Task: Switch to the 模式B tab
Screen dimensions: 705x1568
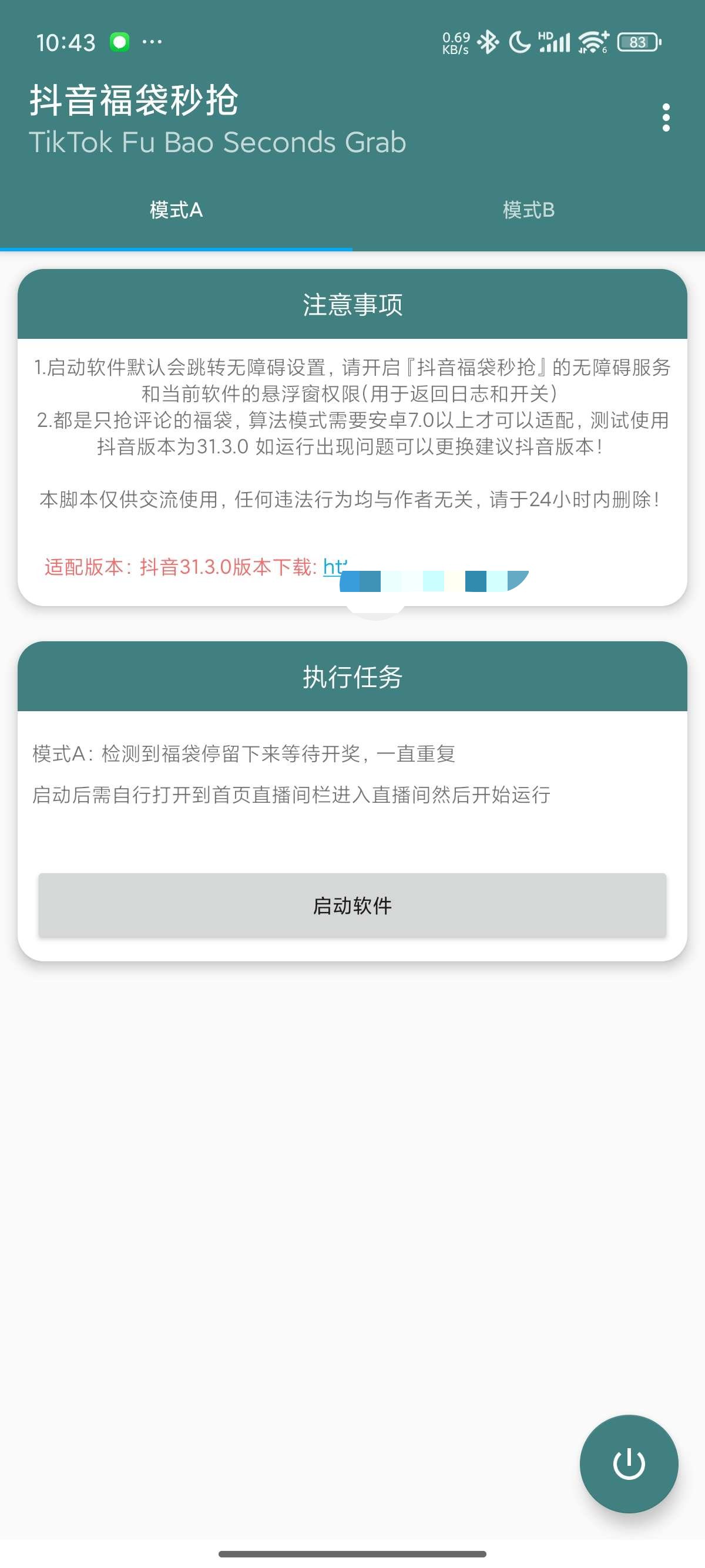Action: pos(528,210)
